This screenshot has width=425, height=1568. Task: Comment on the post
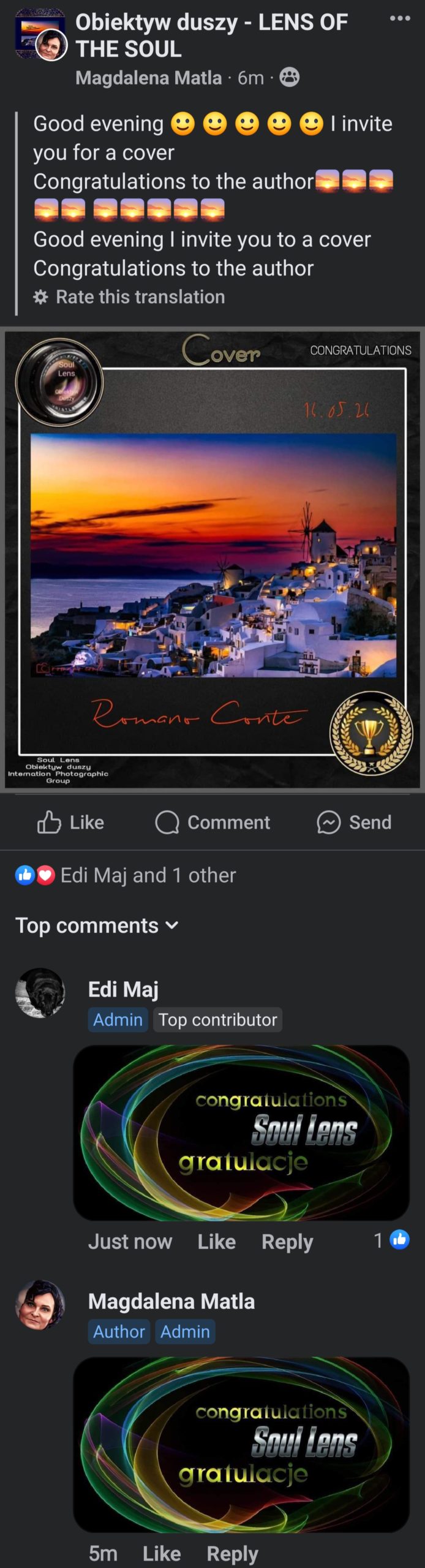[212, 822]
